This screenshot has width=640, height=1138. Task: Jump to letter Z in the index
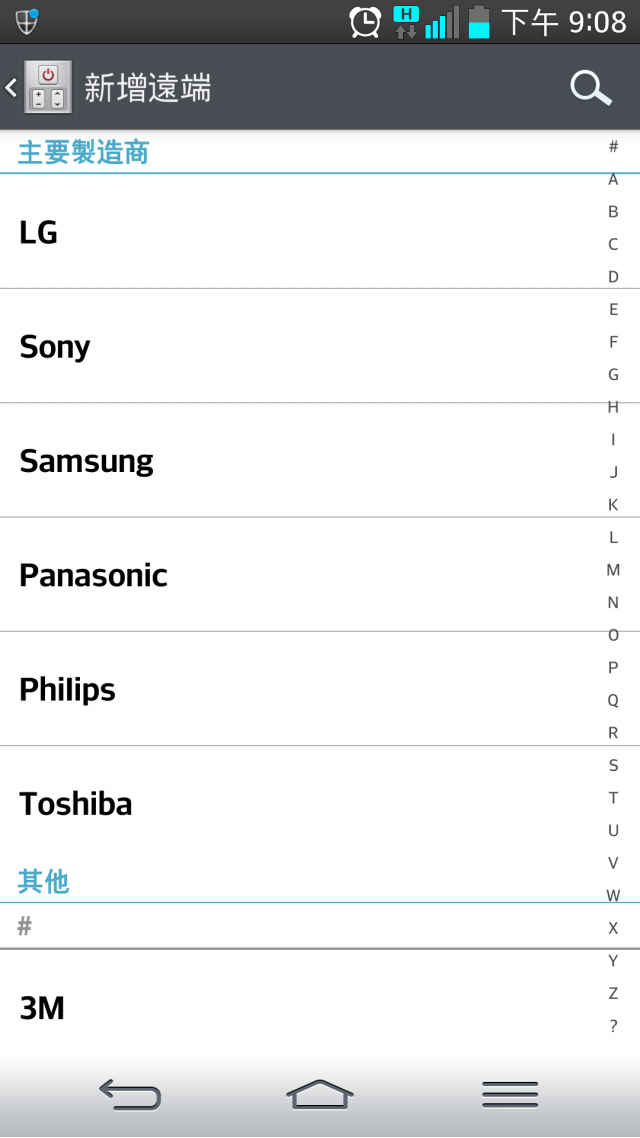coord(613,993)
